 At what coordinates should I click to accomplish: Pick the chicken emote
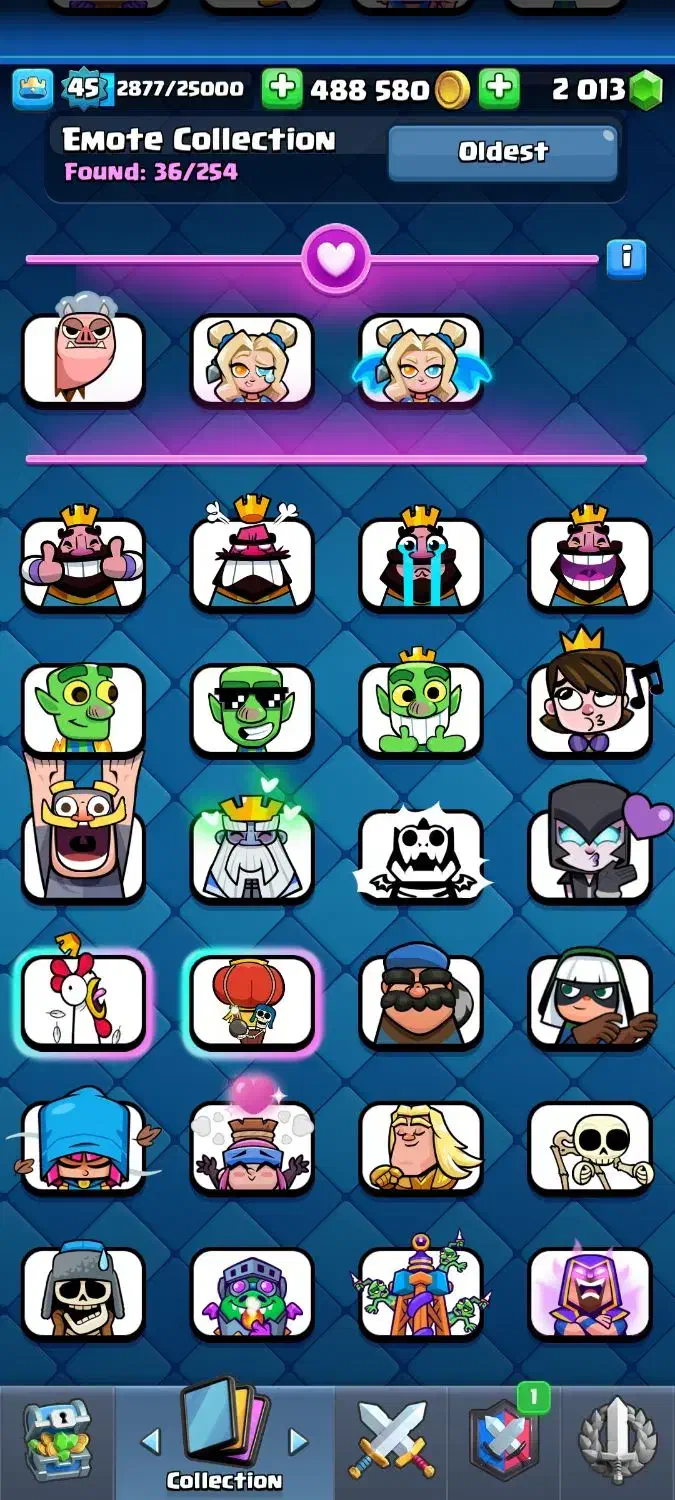click(x=83, y=1000)
